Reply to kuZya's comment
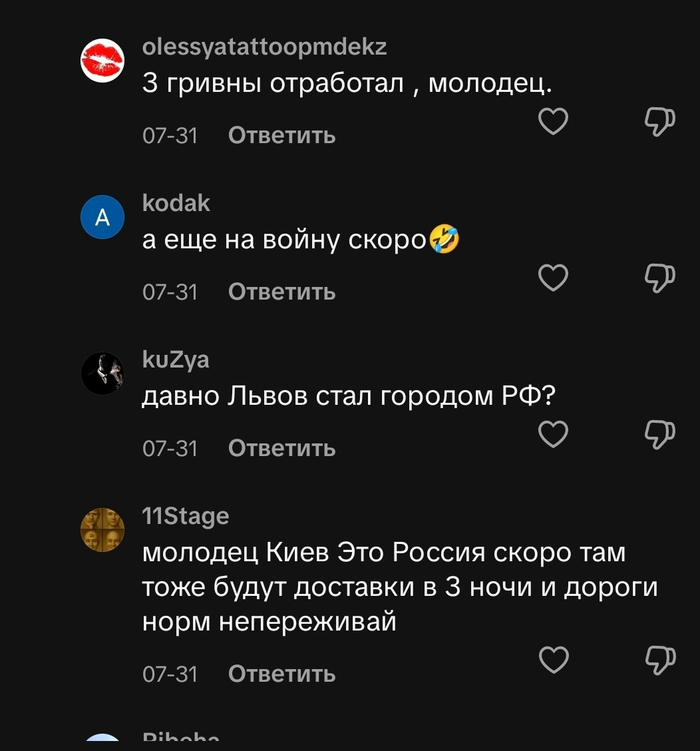Image resolution: width=700 pixels, height=751 pixels. 281,449
